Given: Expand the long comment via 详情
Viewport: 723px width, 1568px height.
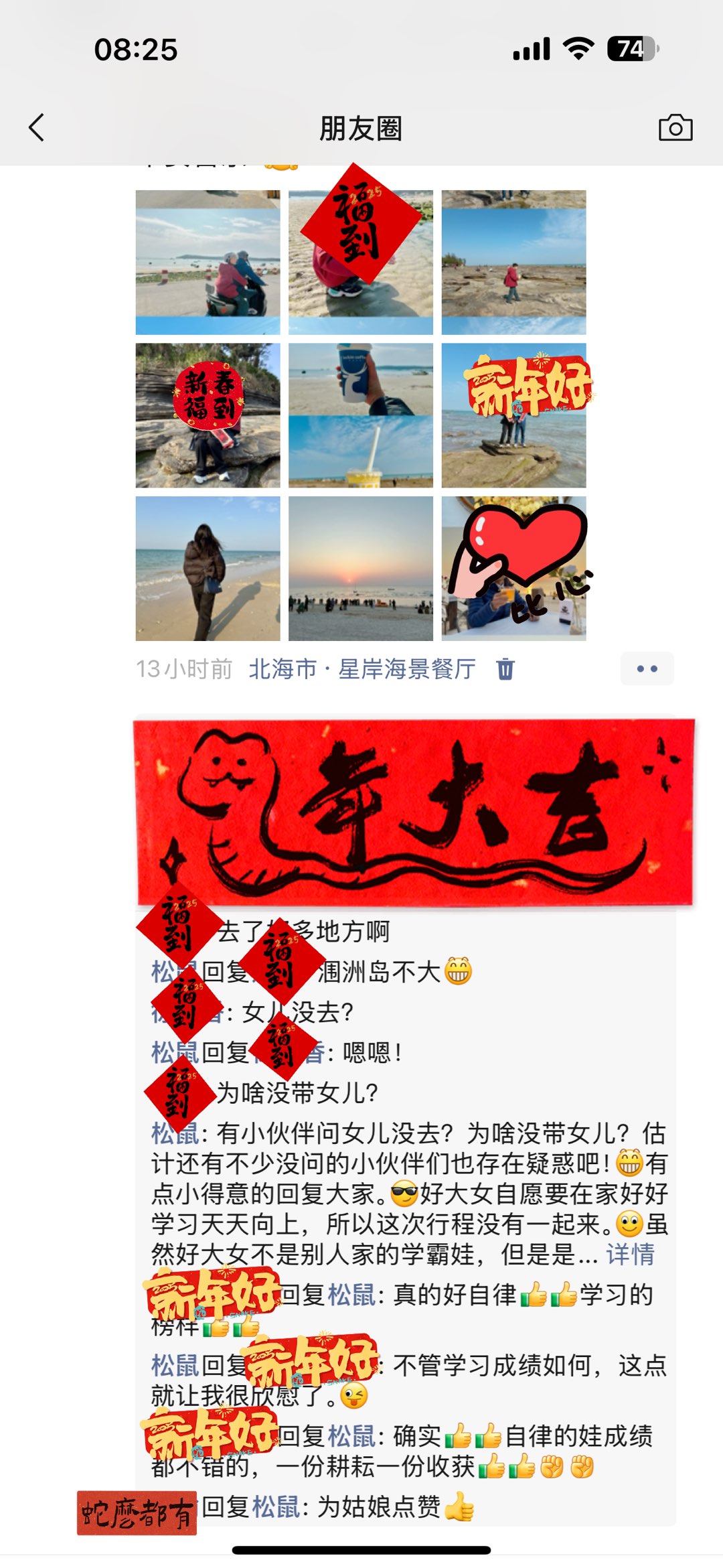Looking at the screenshot, I should 630,1254.
